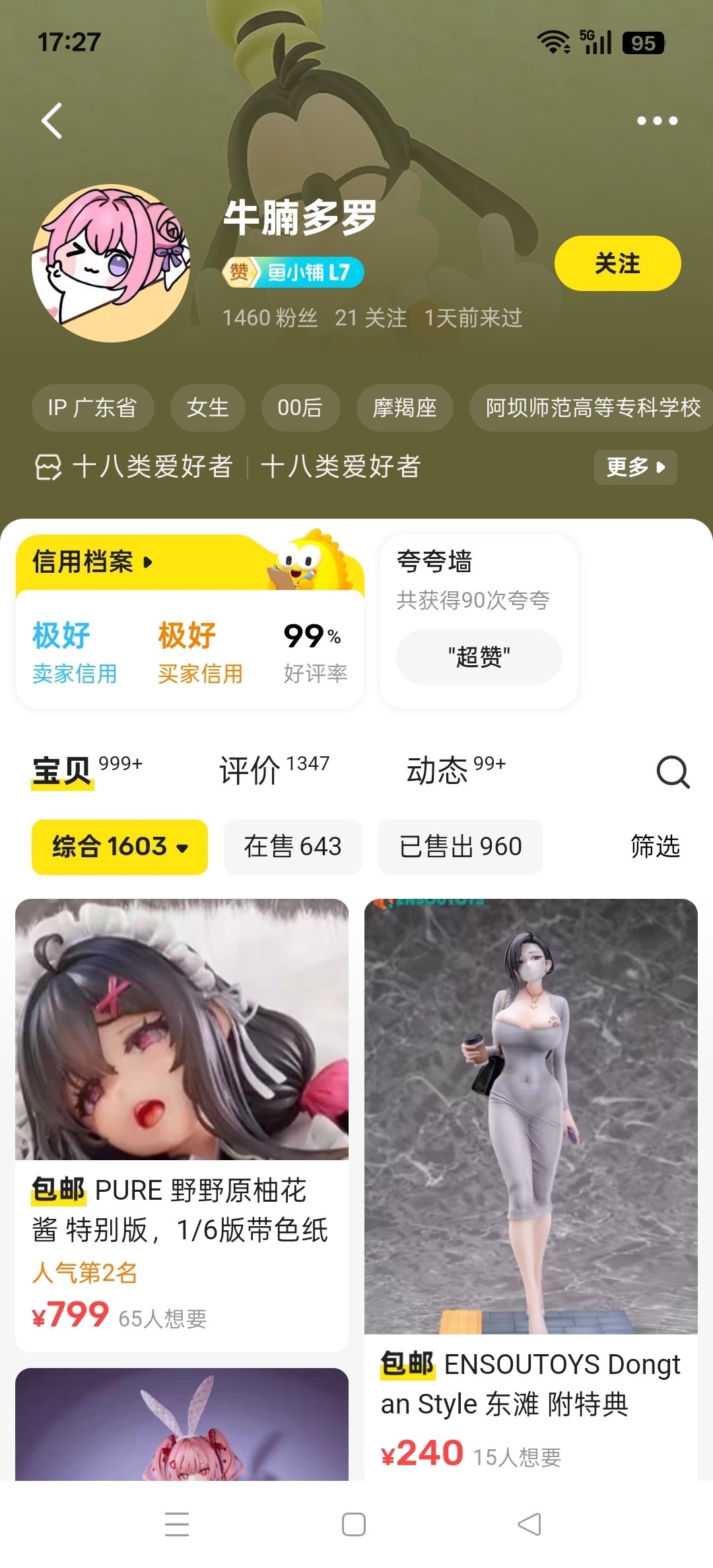Expand profile details with 更多
Image resolution: width=713 pixels, height=1568 pixels.
point(635,467)
